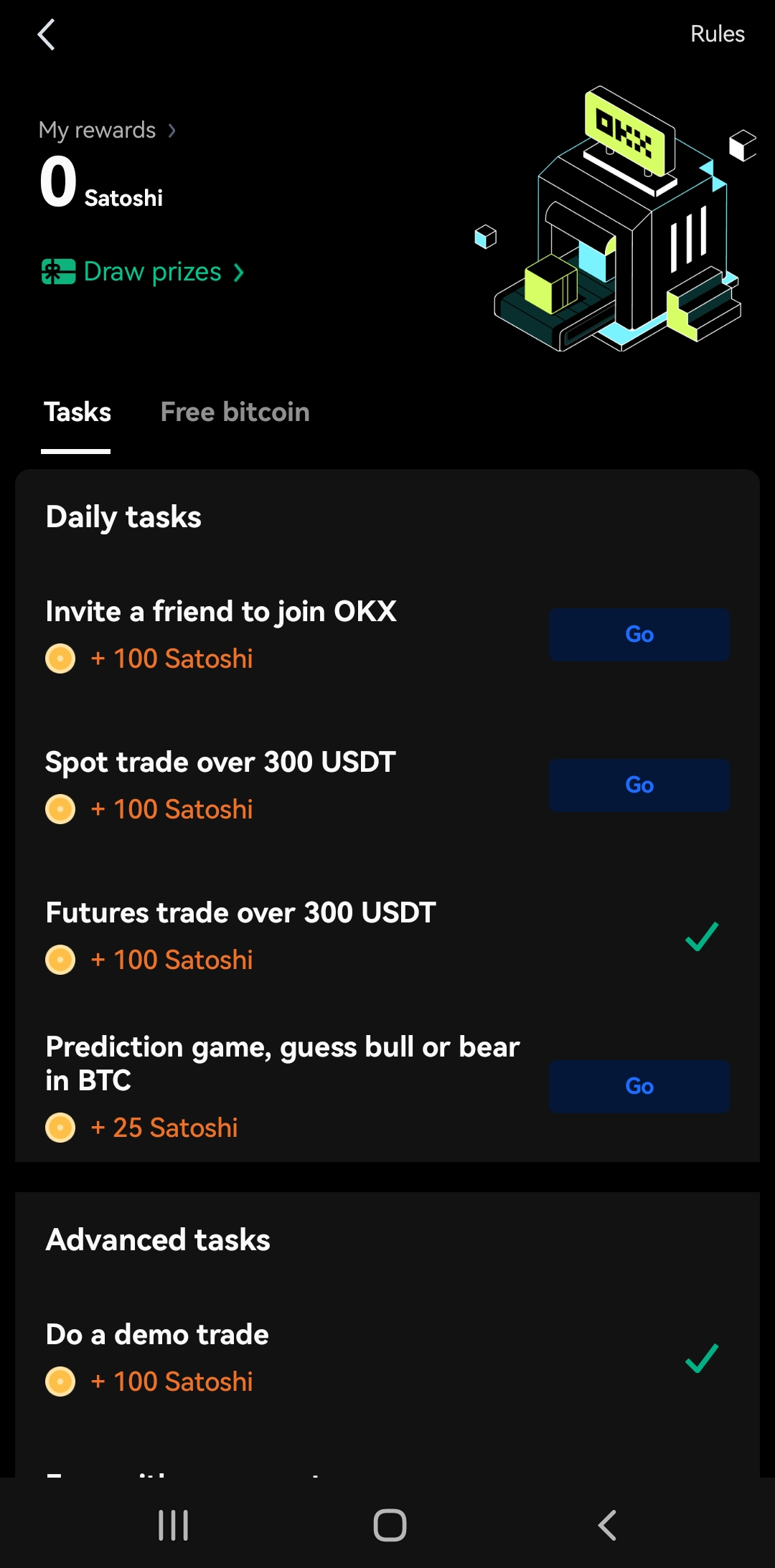Switch to the Free bitcoin tab
The image size is (775, 1568).
tap(235, 412)
